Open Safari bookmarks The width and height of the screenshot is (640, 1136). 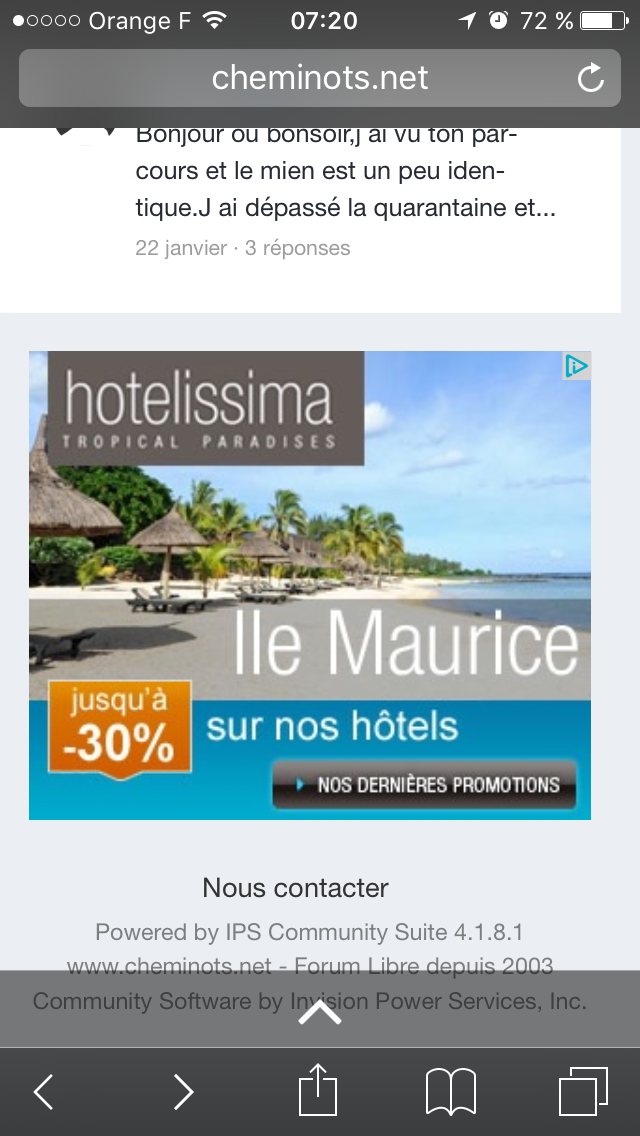(x=450, y=1091)
